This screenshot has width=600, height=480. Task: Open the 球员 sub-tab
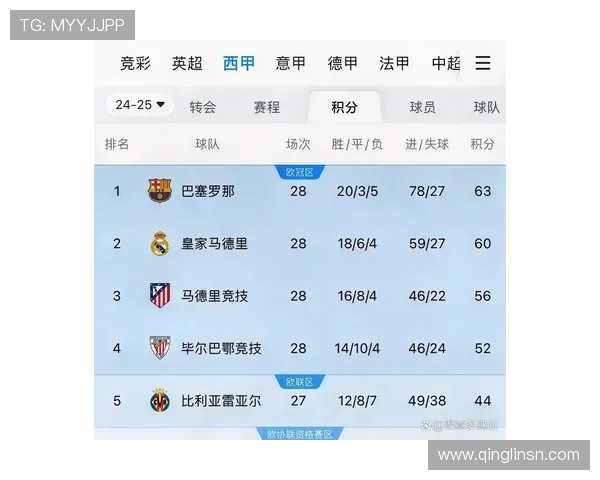[x=422, y=107]
